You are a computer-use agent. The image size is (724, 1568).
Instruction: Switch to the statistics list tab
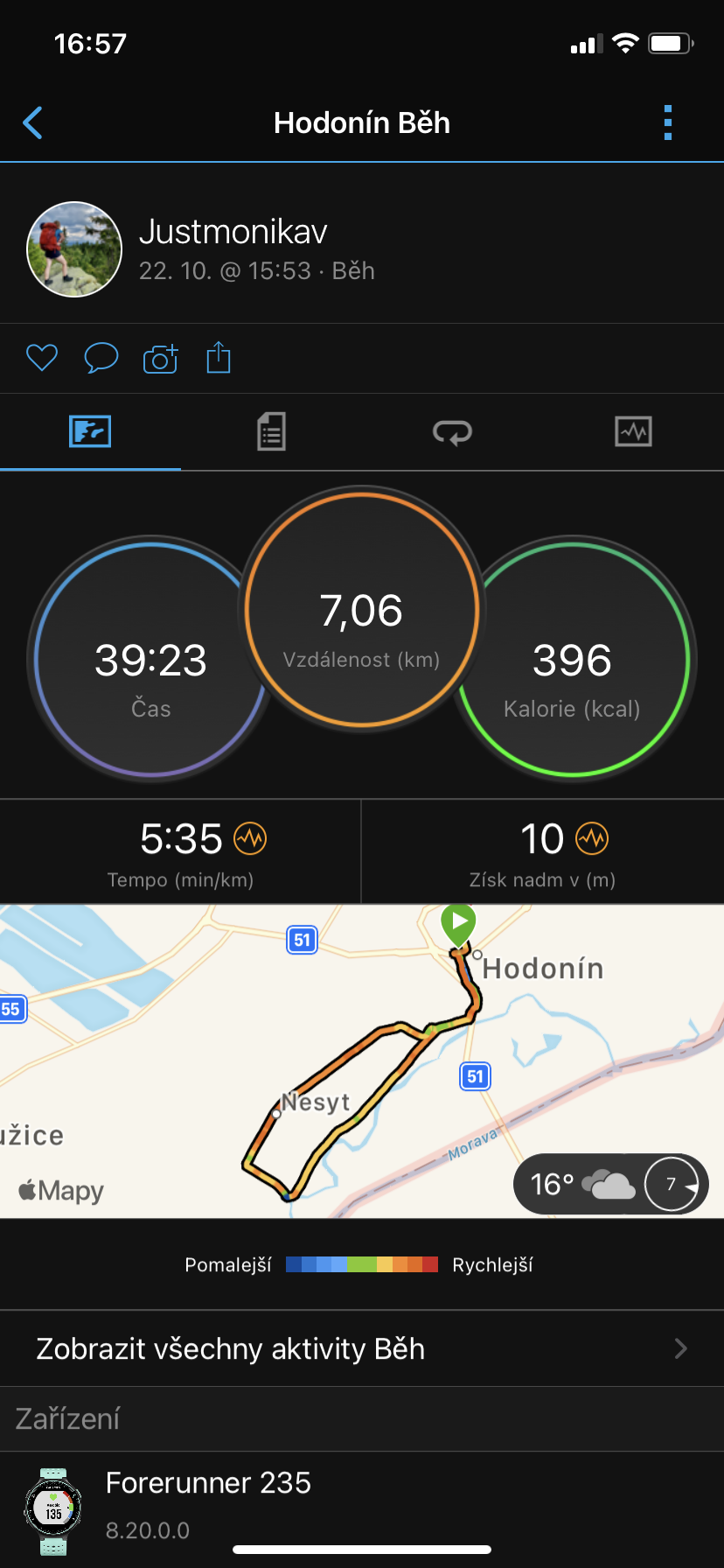271,431
